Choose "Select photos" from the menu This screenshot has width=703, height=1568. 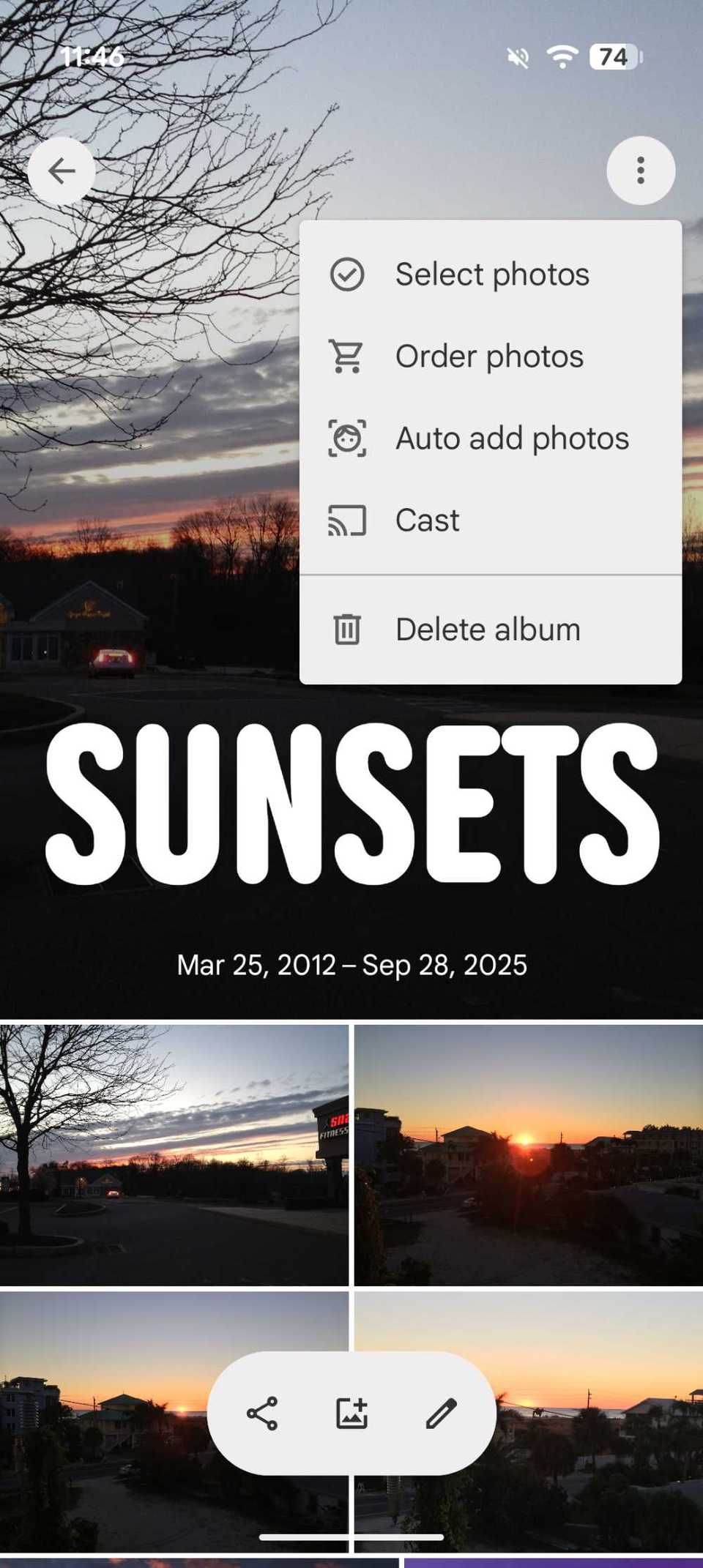point(491,274)
